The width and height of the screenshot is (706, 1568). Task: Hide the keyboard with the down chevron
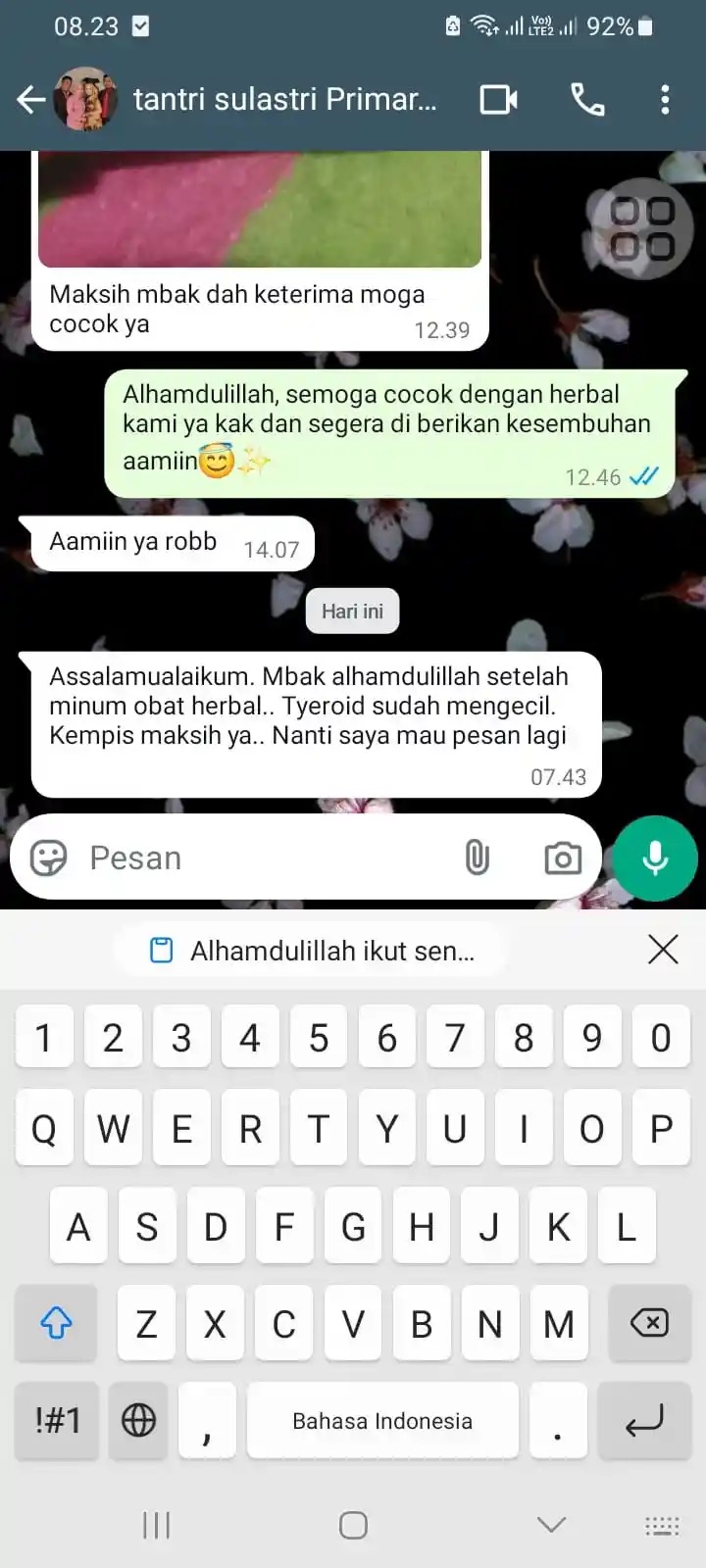tap(551, 1524)
